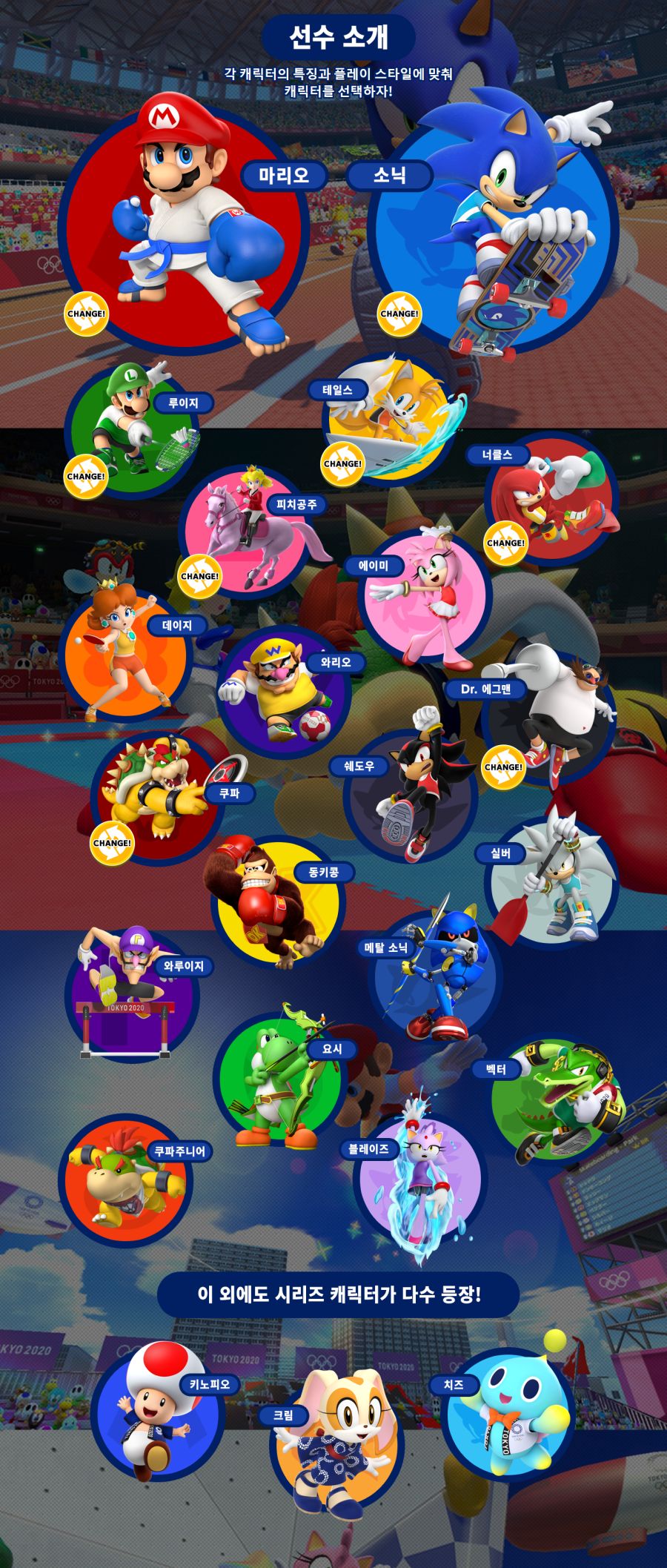Switch Dr. Eggman's look with CHANGE!
The image size is (667, 1568).
503,767
